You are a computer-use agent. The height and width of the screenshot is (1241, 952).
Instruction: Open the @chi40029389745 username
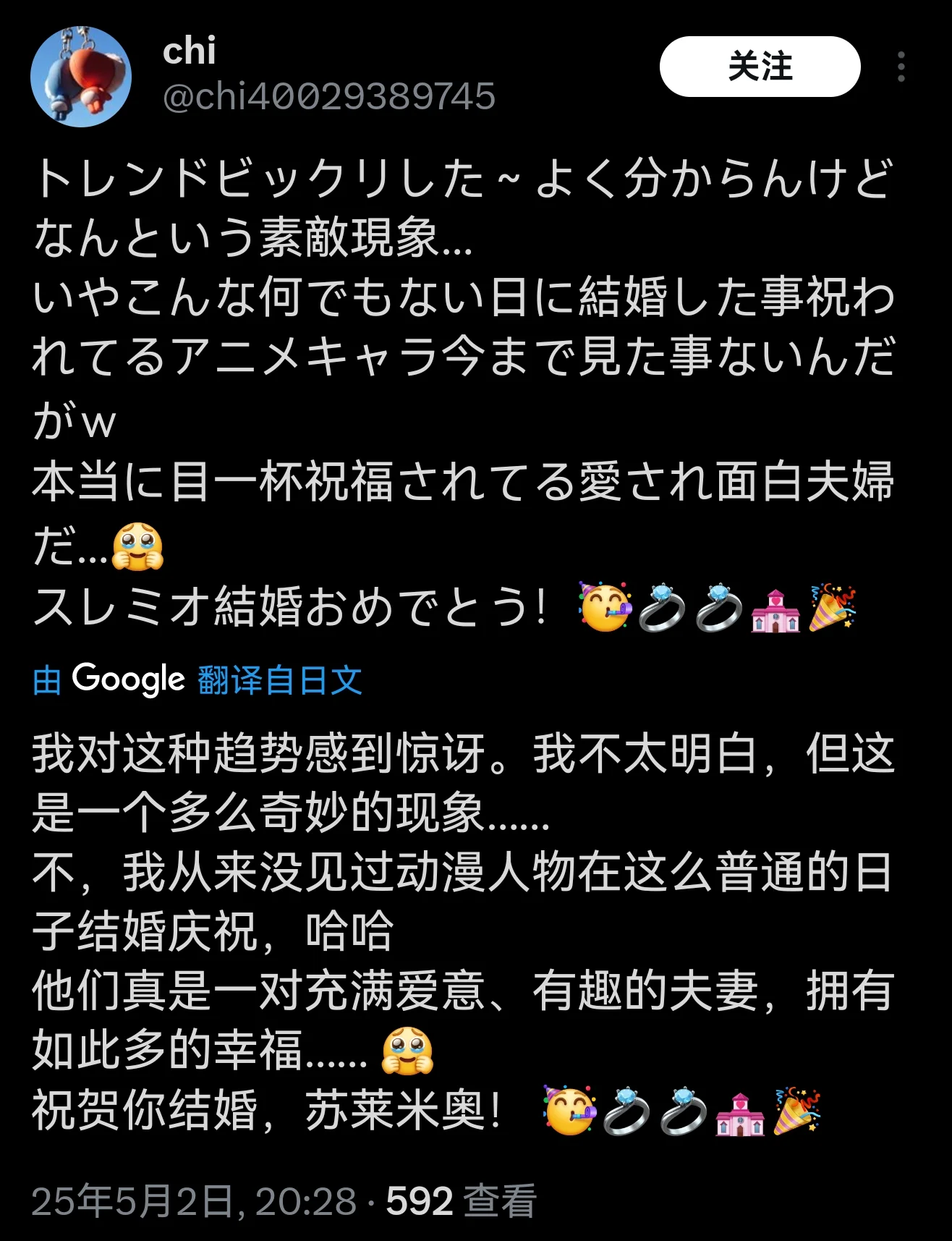[x=328, y=96]
